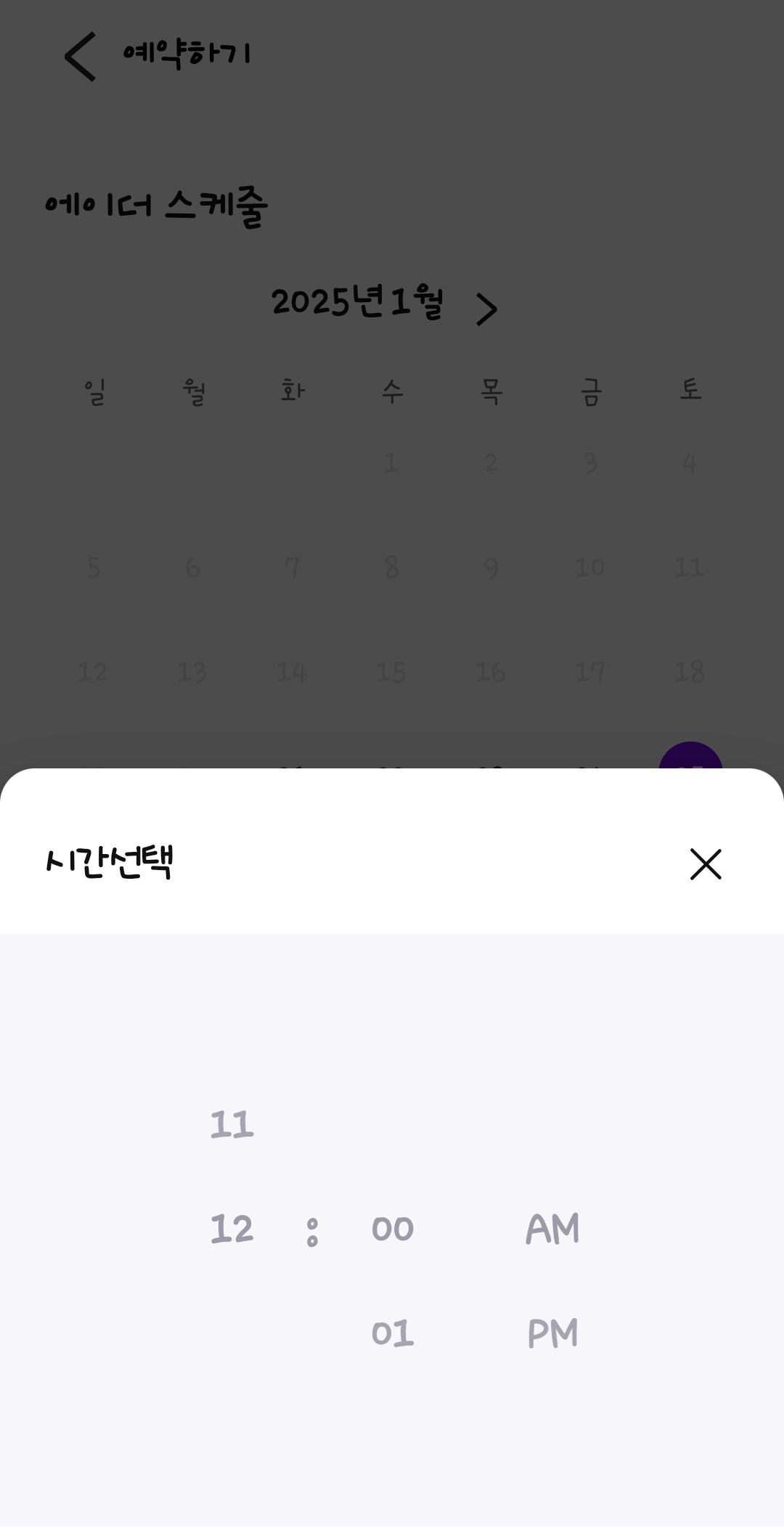The image size is (784, 1536).
Task: Close the 시간선택 time picker sheet
Action: coord(705,864)
